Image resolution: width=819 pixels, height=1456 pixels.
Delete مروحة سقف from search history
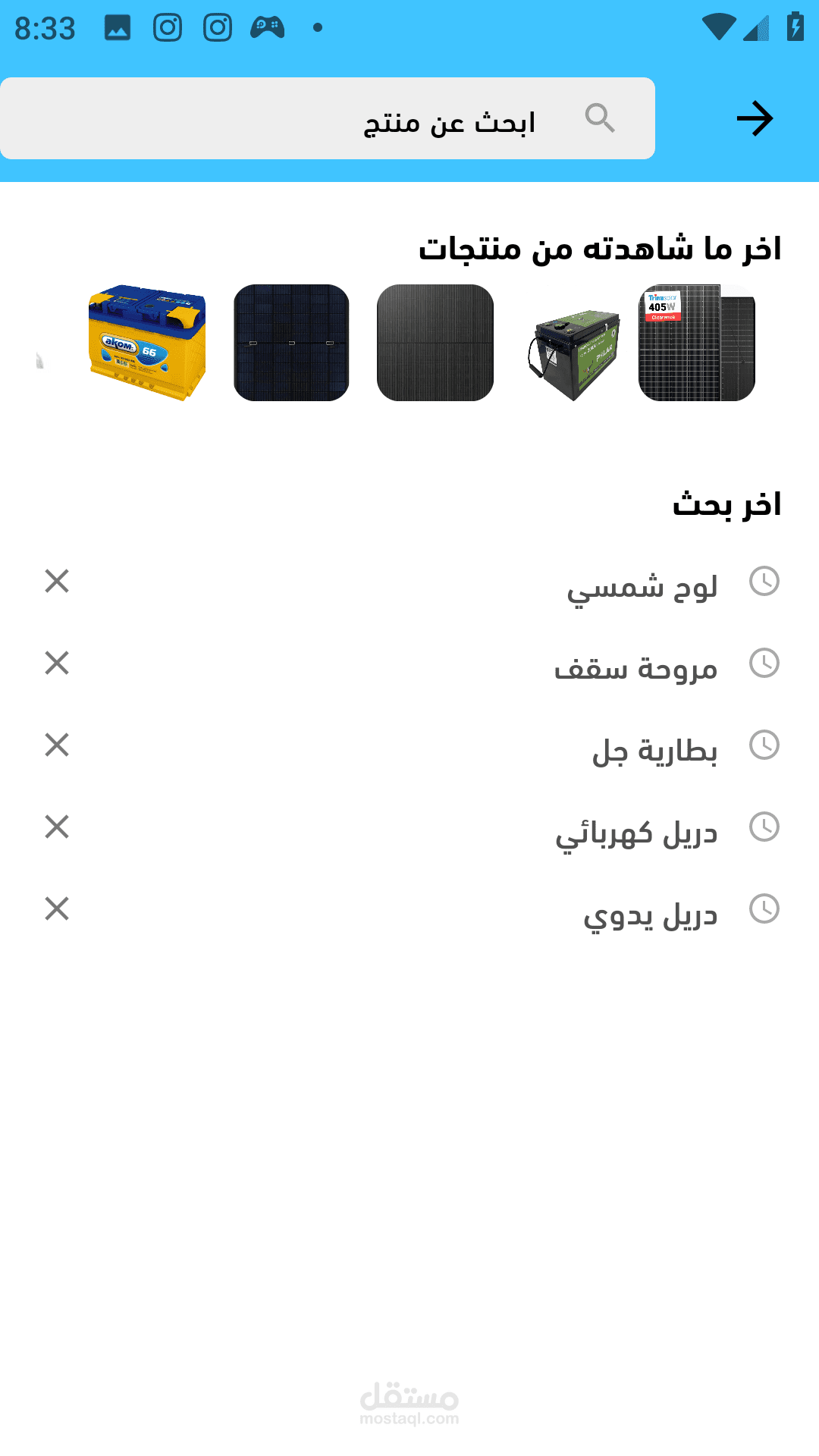57,664
